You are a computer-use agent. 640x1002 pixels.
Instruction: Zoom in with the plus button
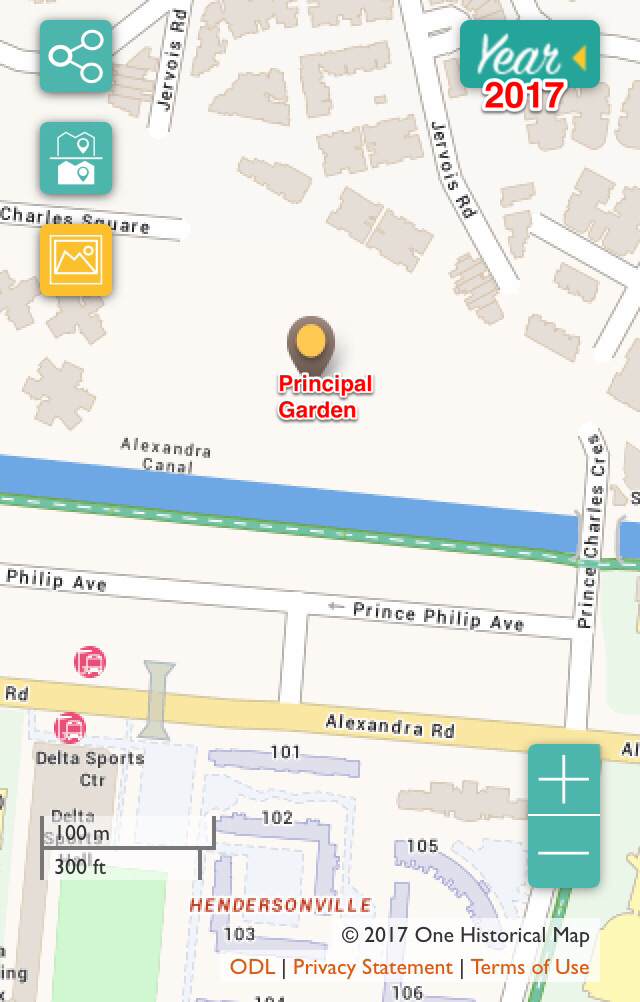coord(564,780)
